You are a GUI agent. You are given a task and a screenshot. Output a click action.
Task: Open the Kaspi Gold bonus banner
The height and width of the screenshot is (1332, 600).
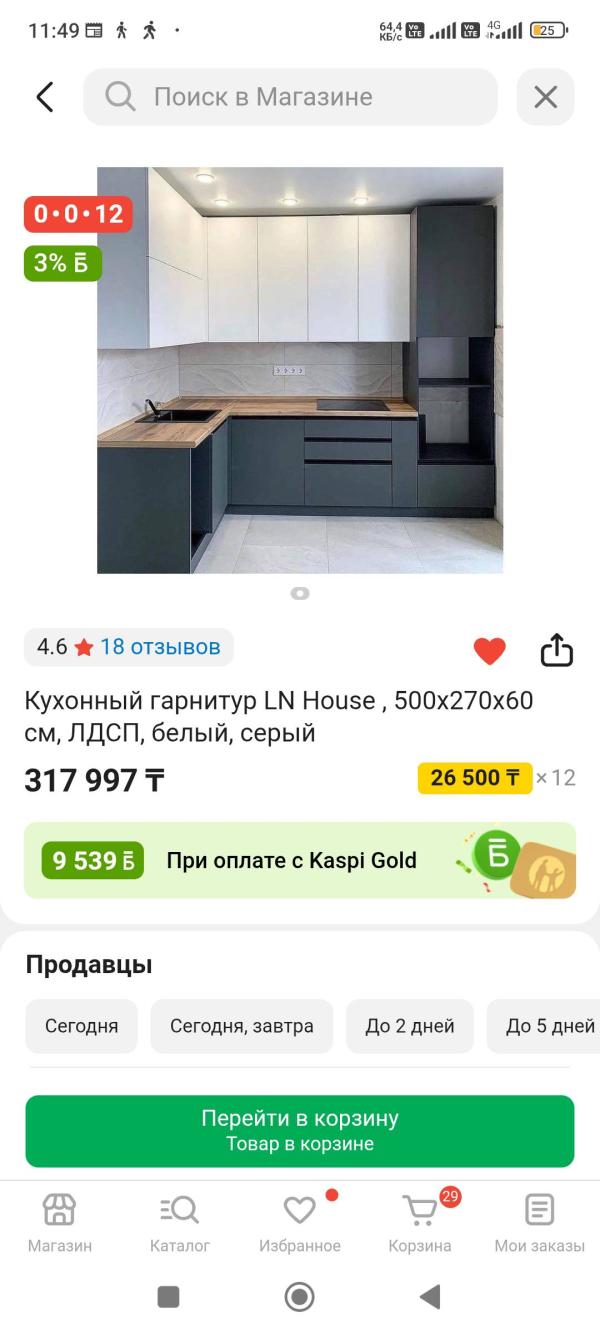tap(300, 860)
